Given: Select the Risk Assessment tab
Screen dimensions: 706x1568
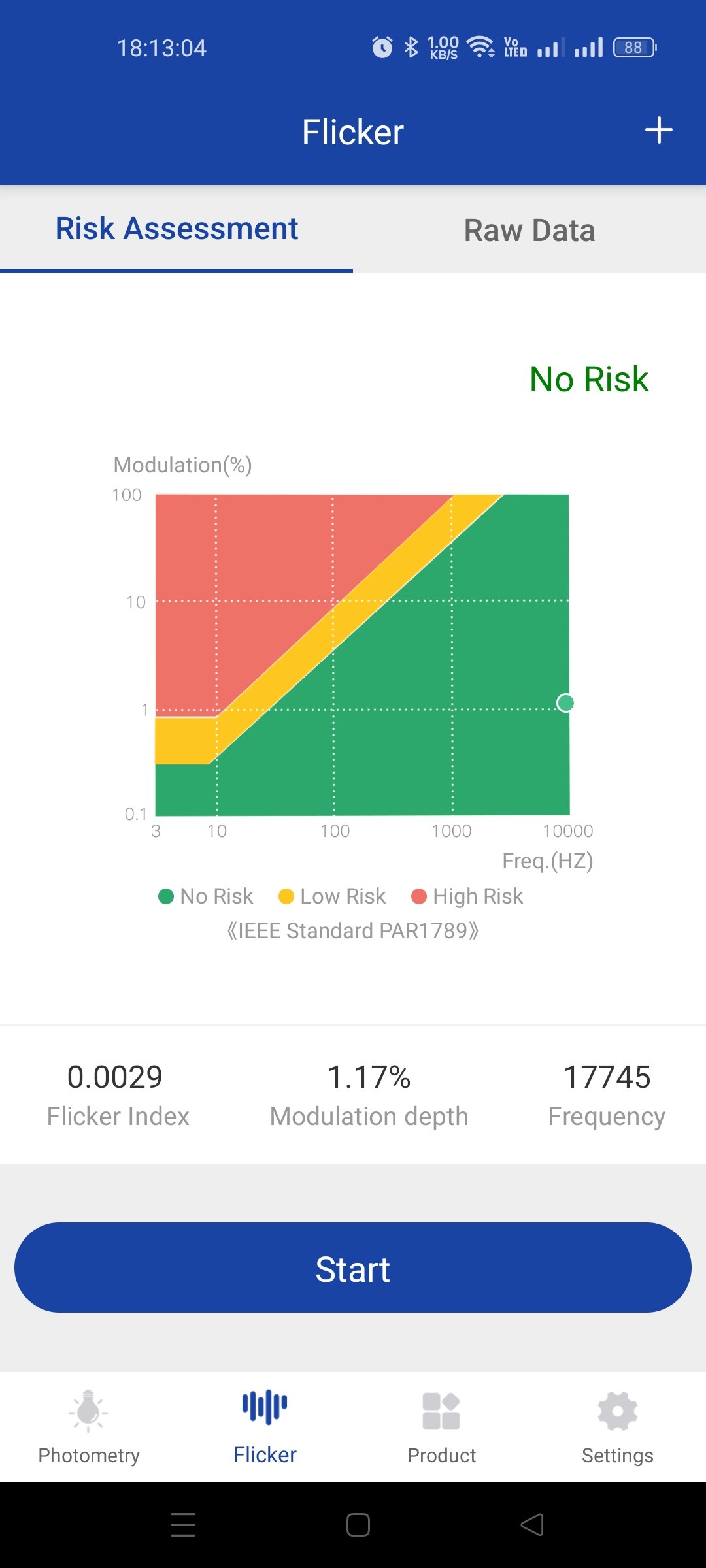Looking at the screenshot, I should [176, 229].
